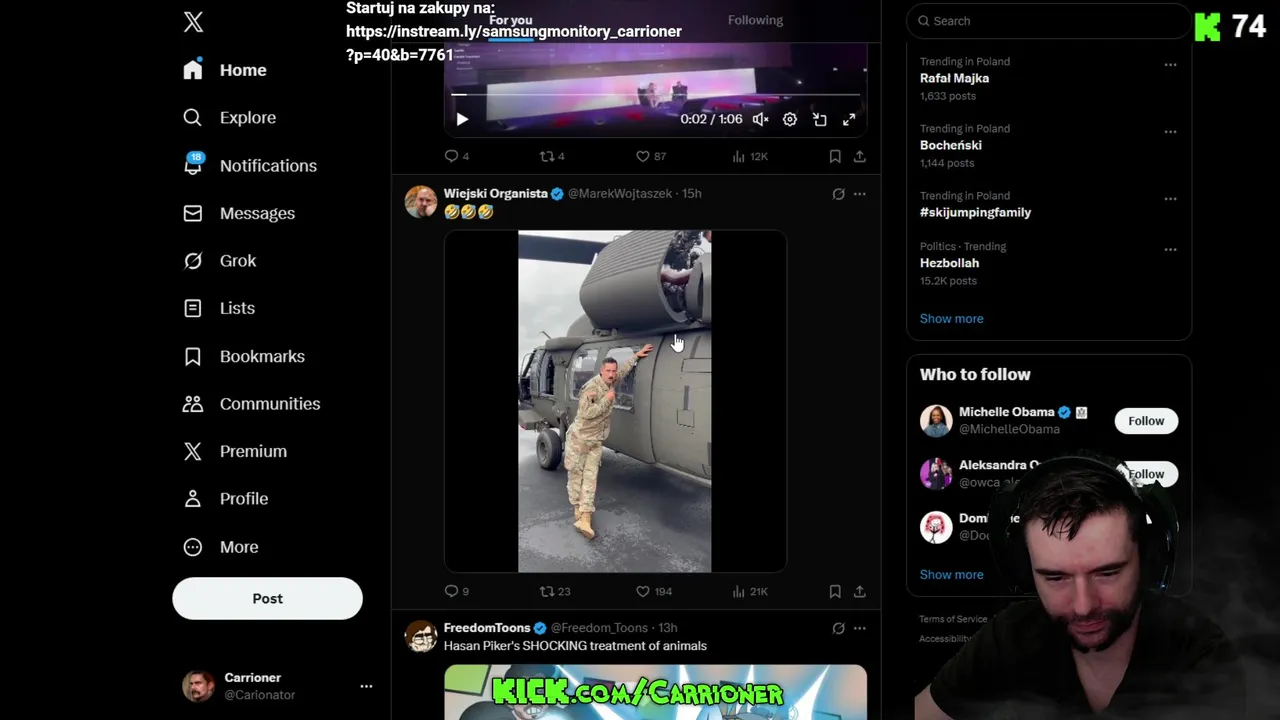The image size is (1280, 720).
Task: Open Grok
Action: (x=237, y=261)
